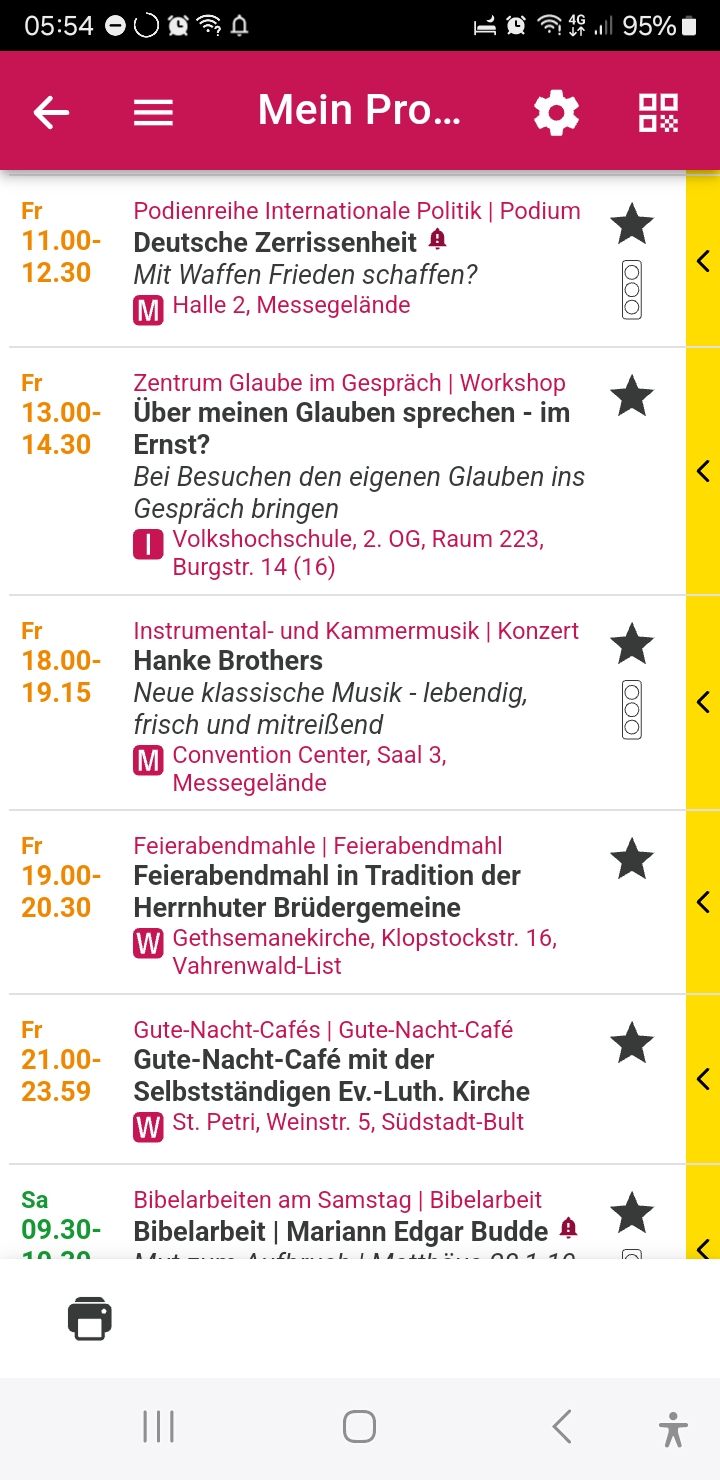This screenshot has width=720, height=1480.
Task: Unfavorite the Feierabendmahl event star
Action: pos(631,859)
